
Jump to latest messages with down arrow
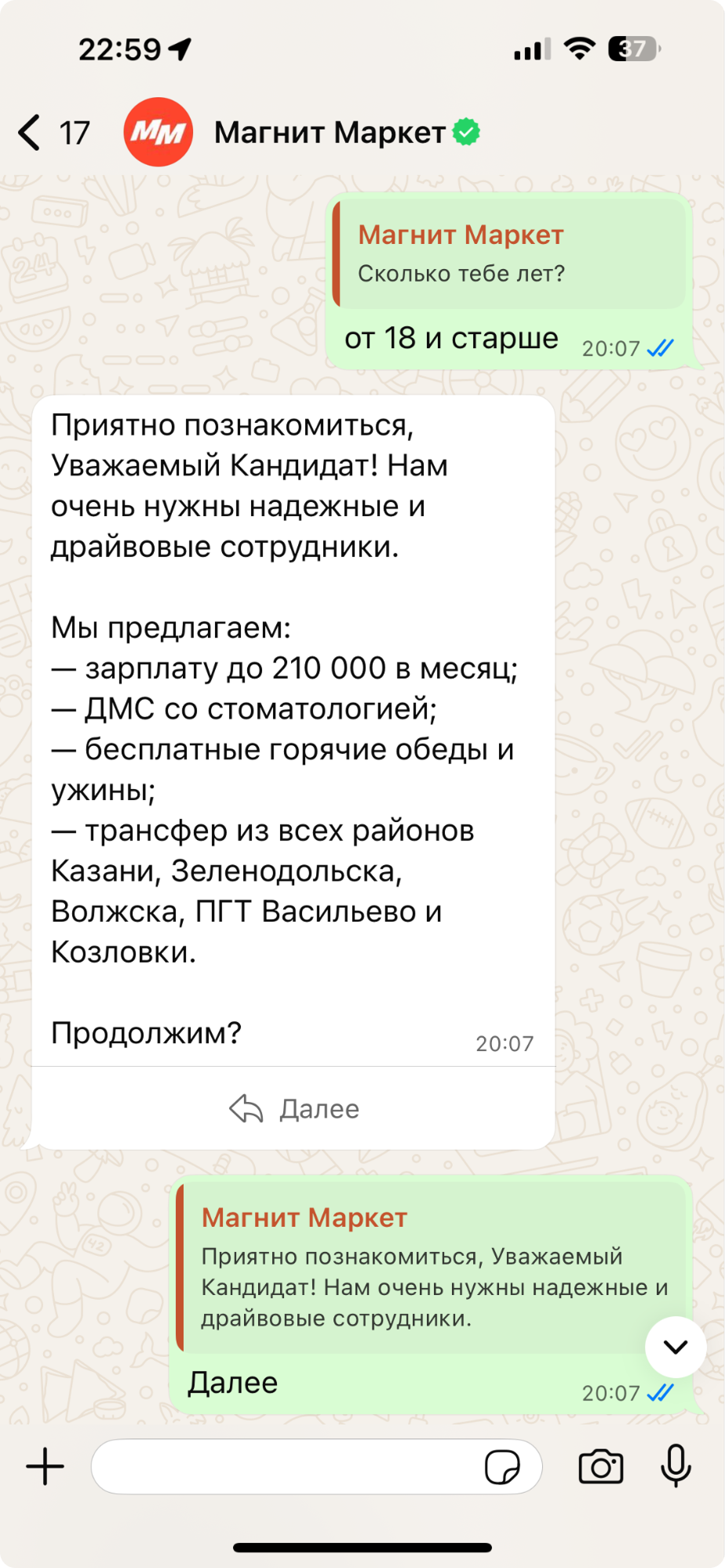tap(676, 1348)
